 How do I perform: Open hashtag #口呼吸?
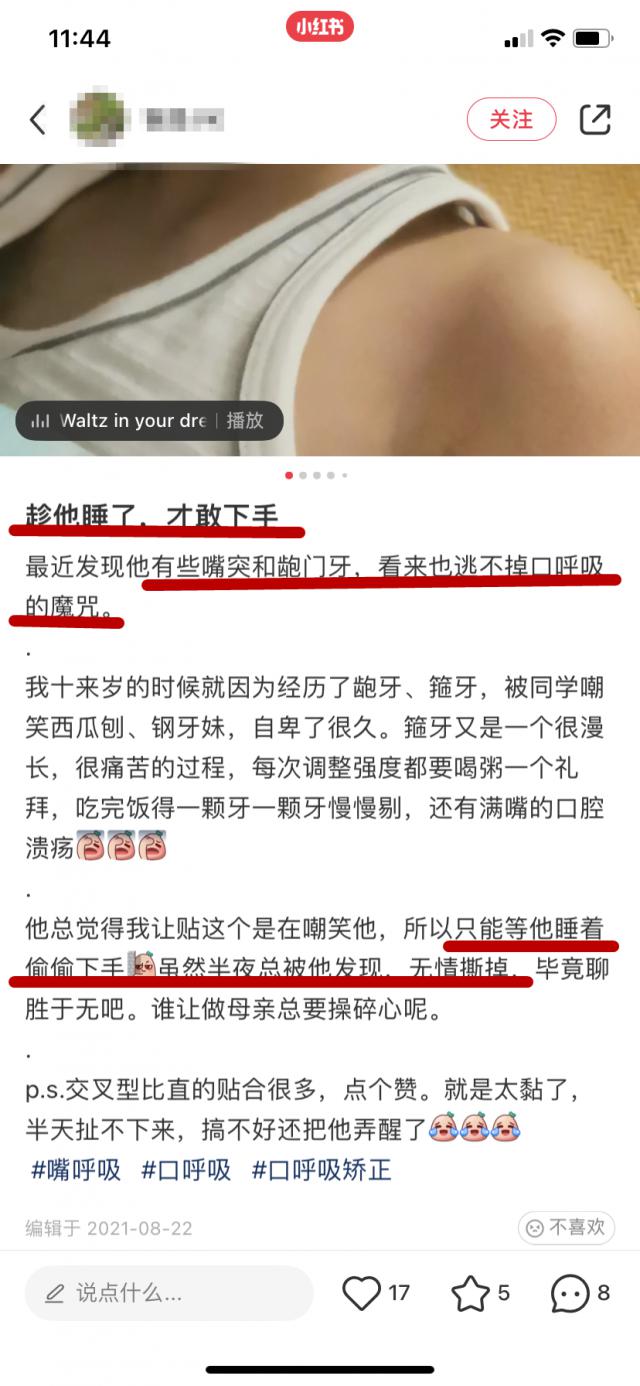pos(186,1169)
